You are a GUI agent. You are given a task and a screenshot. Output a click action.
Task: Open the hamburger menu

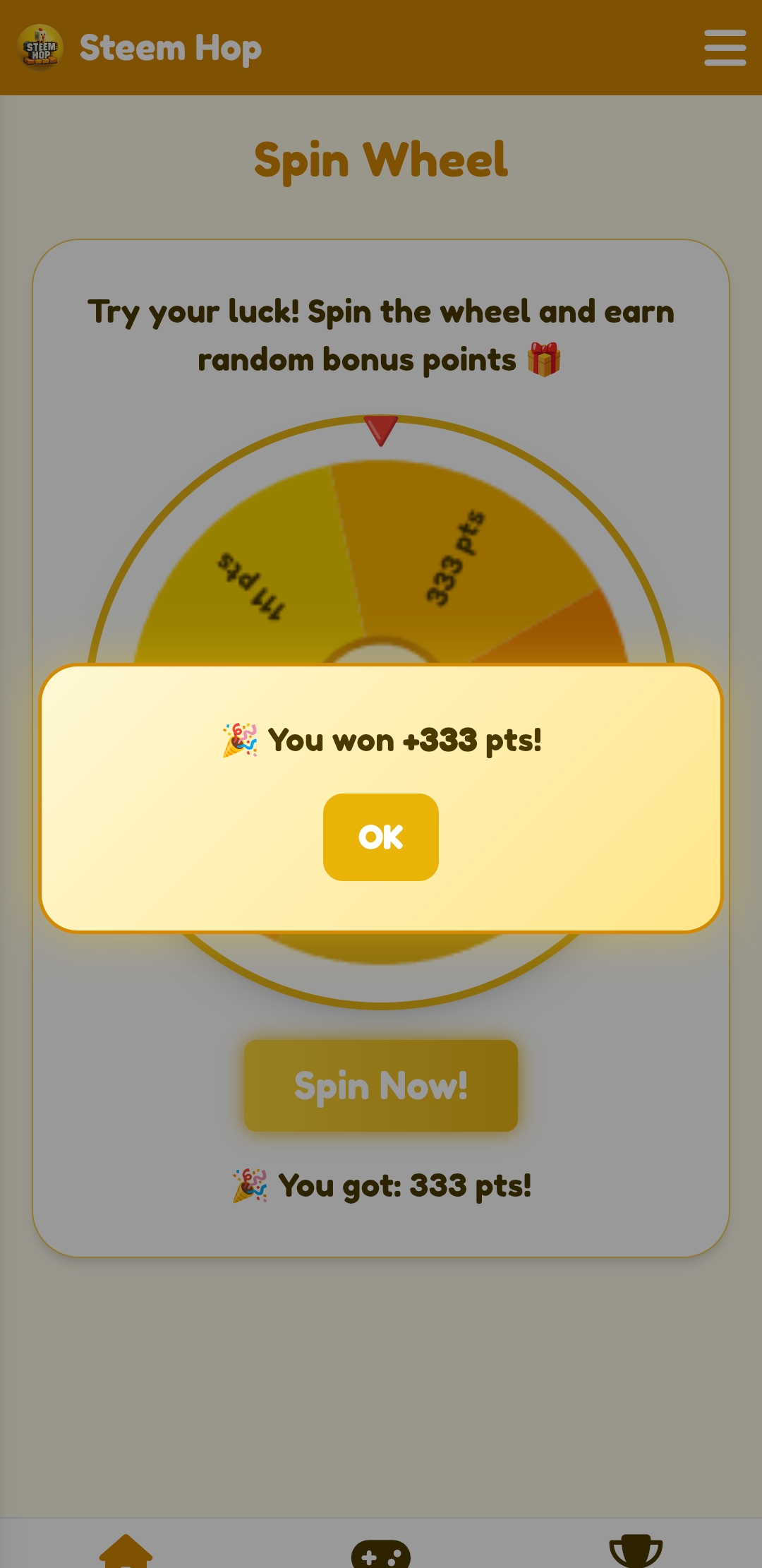pyautogui.click(x=725, y=47)
